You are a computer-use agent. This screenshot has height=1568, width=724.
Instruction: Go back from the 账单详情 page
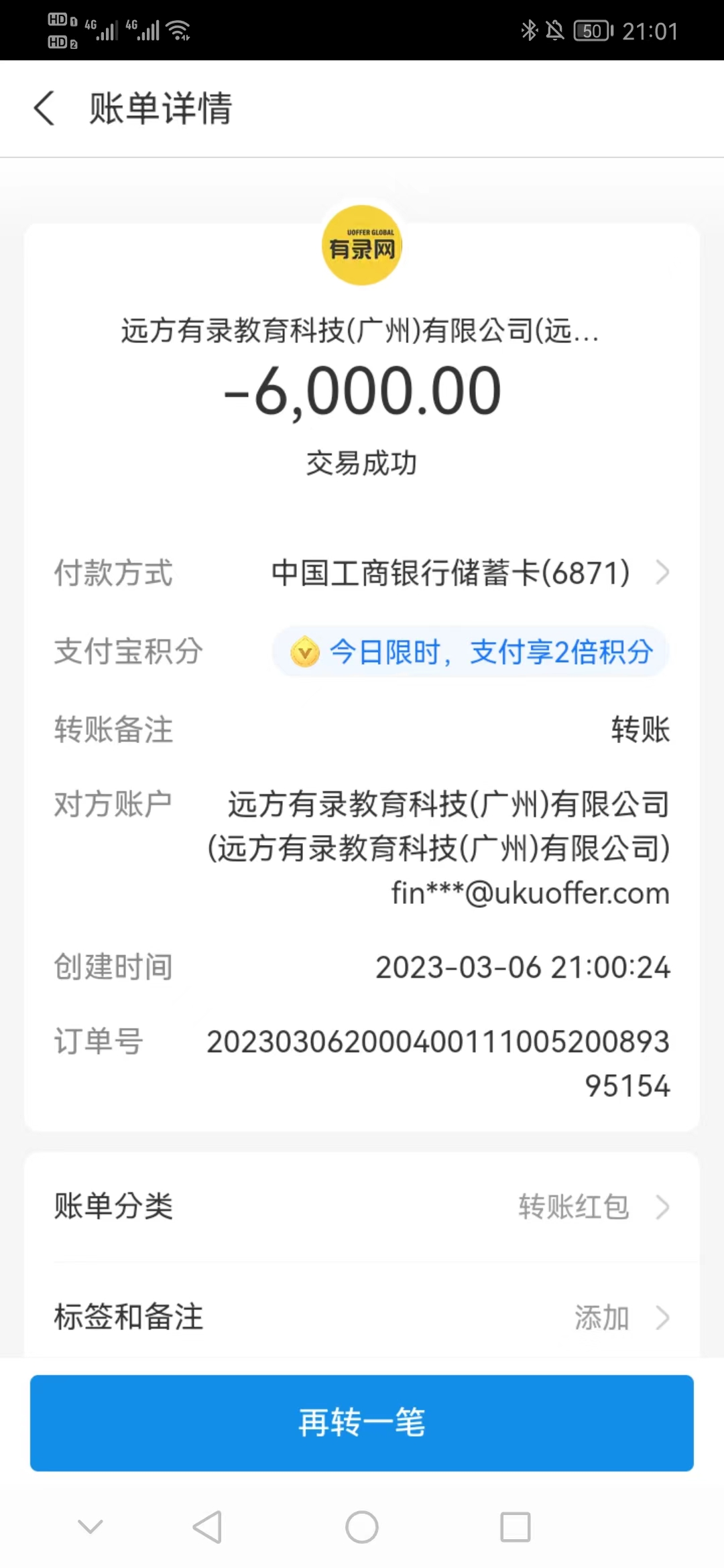click(x=44, y=109)
